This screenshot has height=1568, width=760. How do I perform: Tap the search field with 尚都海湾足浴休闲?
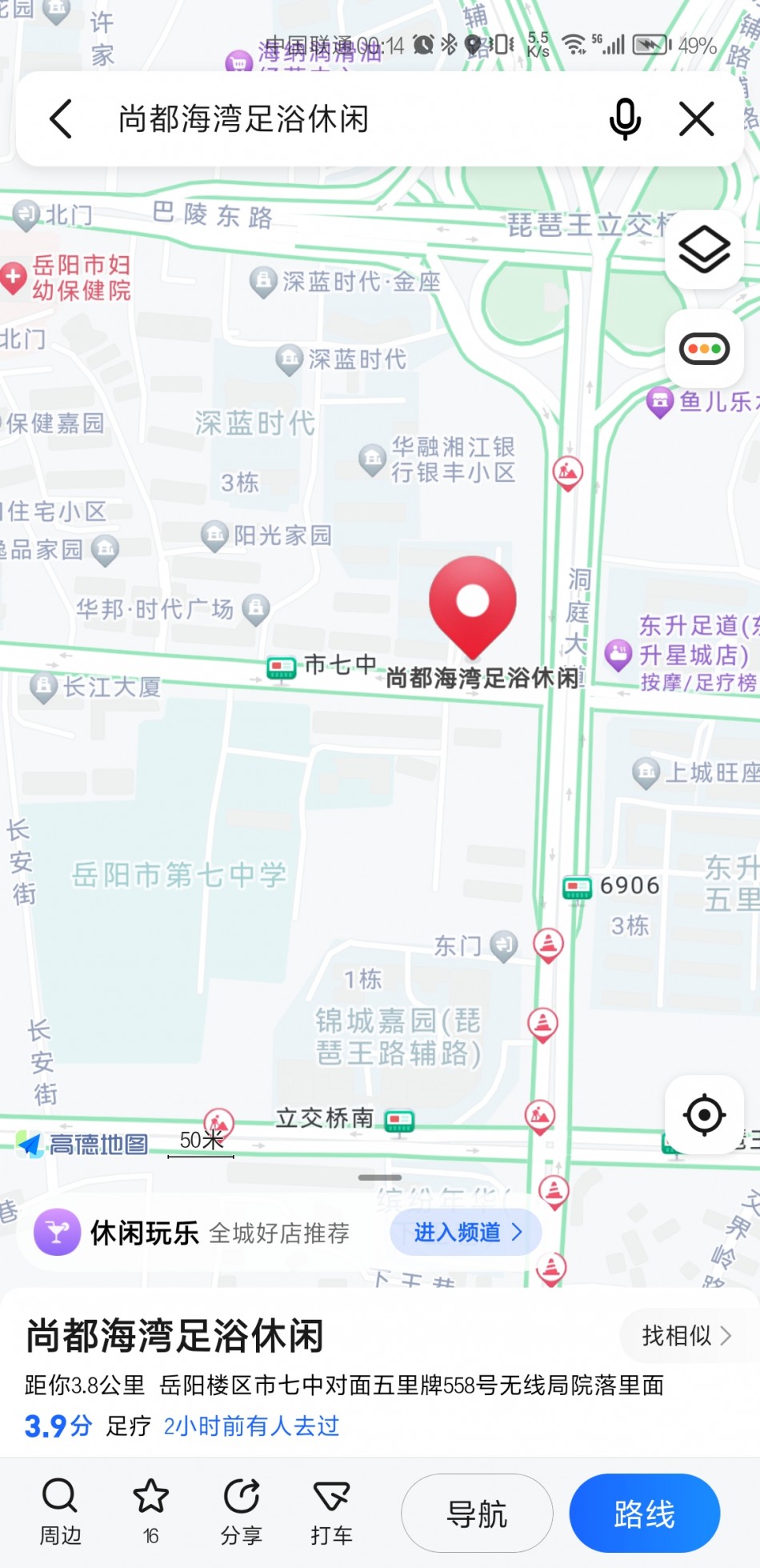click(320, 119)
